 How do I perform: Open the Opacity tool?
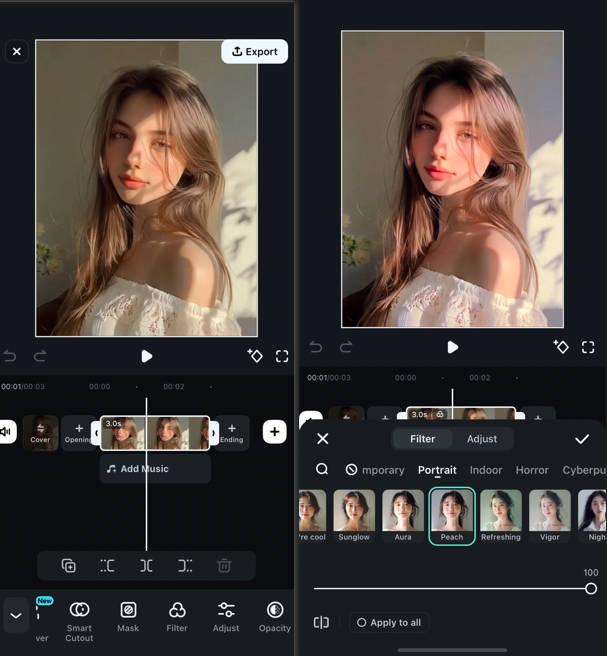[x=274, y=616]
